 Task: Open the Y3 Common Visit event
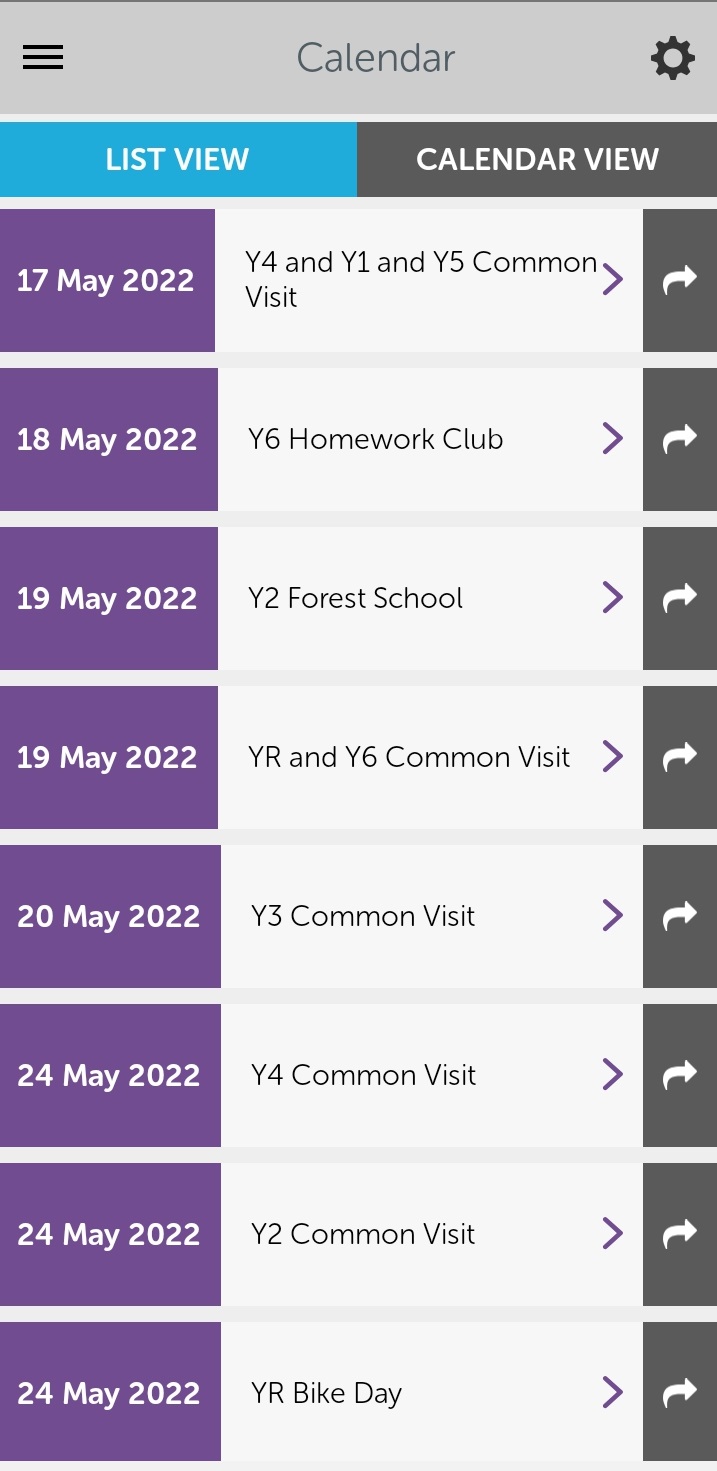[432, 916]
